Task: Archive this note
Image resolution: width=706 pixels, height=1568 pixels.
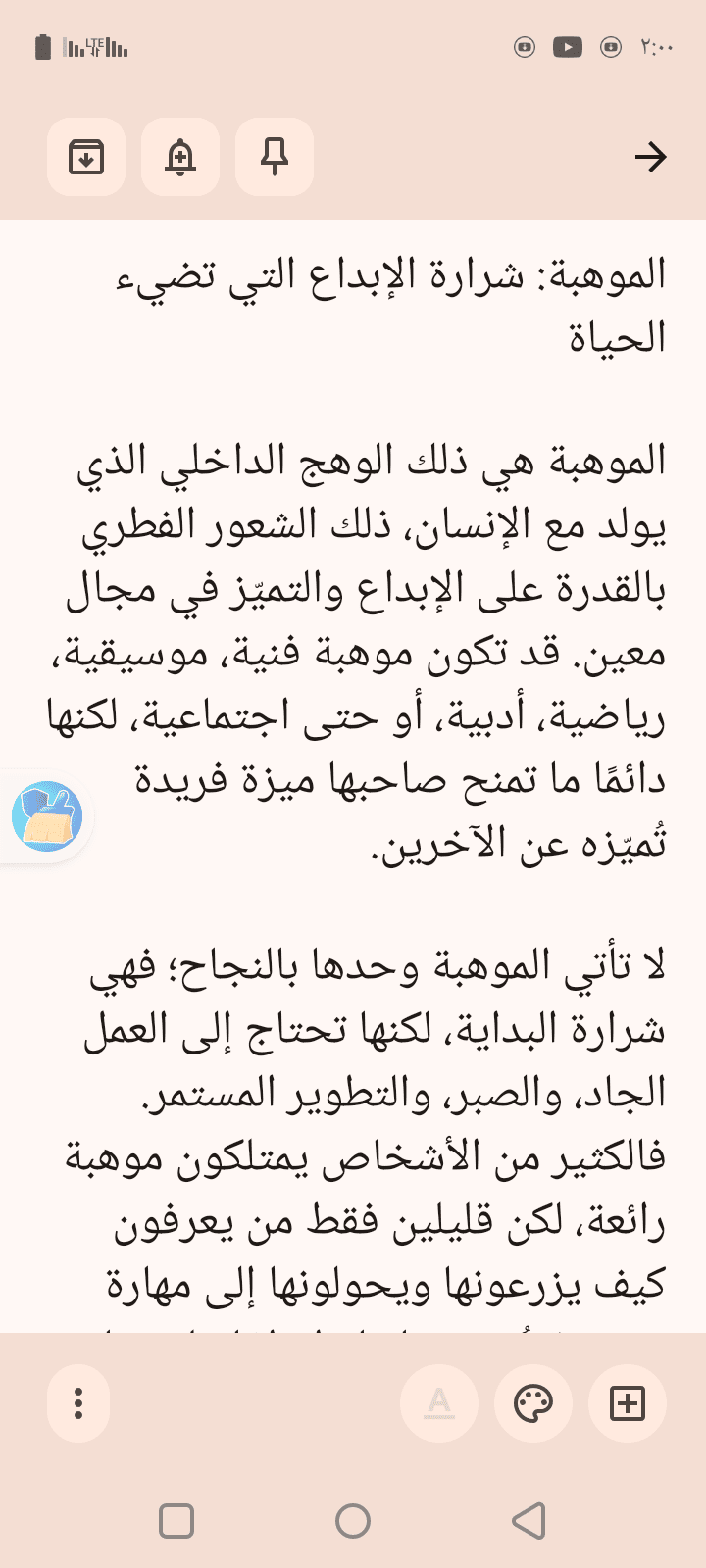Action: 86,157
